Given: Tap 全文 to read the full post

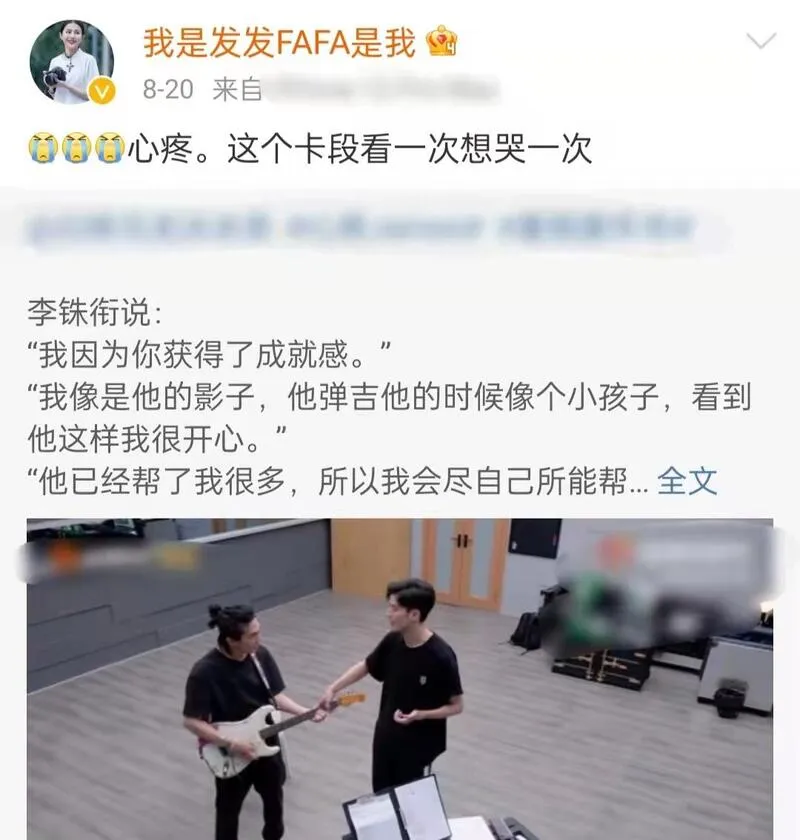Looking at the screenshot, I should [688, 481].
